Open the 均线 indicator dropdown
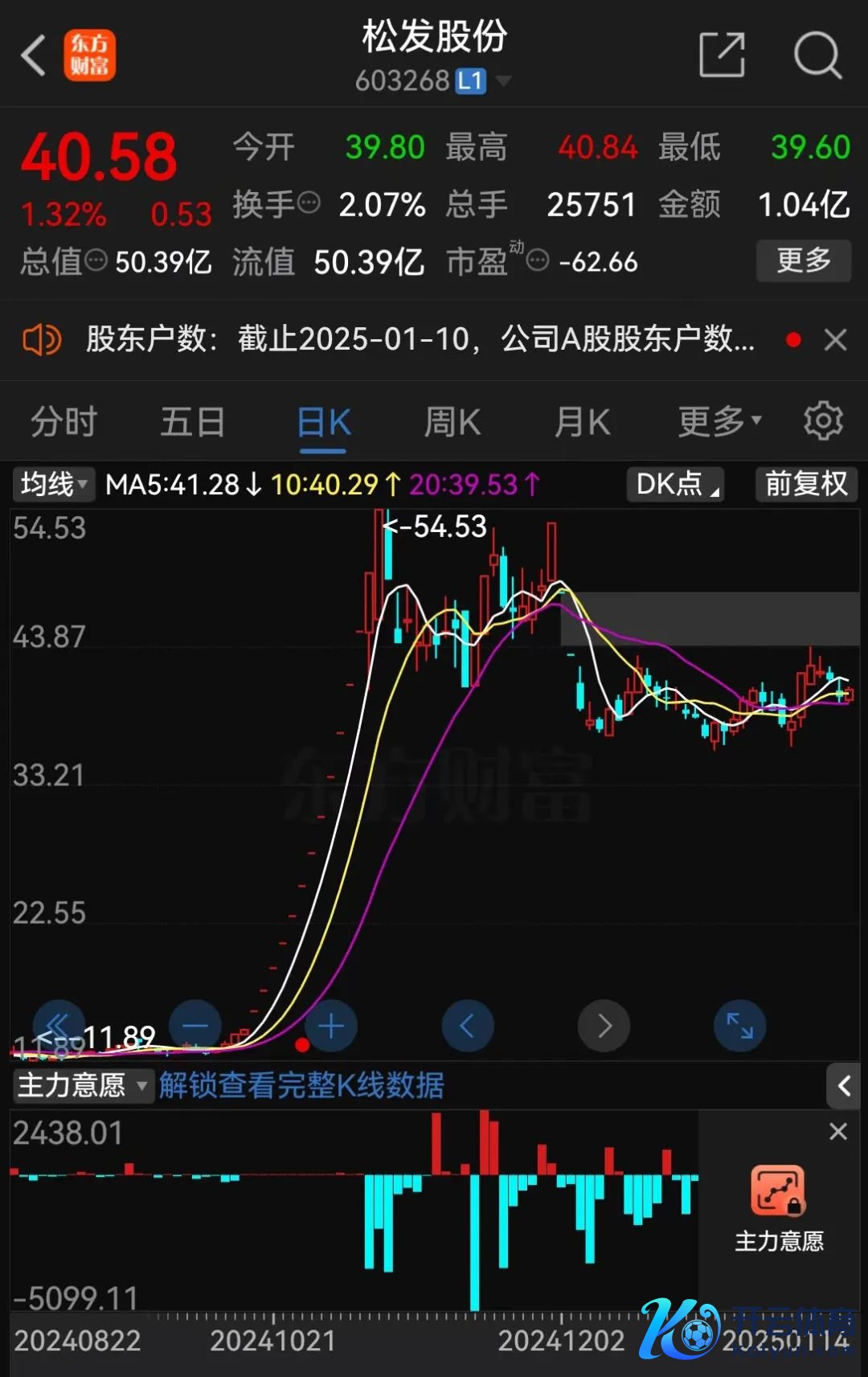This screenshot has width=868, height=1377. point(53,485)
